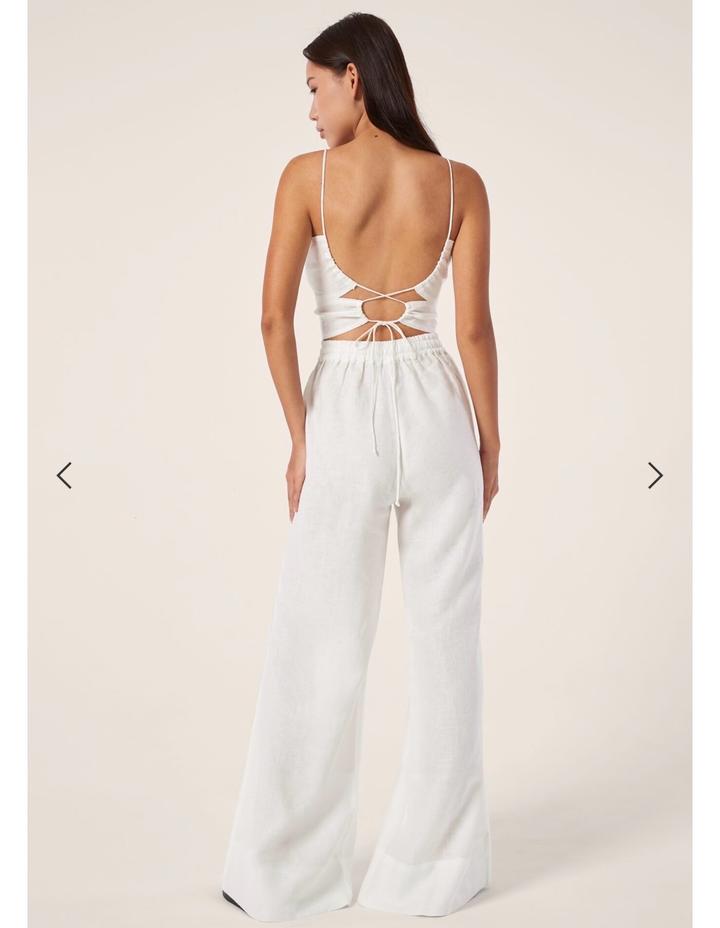Go to the next product image
The width and height of the screenshot is (720, 928).
[655, 475]
